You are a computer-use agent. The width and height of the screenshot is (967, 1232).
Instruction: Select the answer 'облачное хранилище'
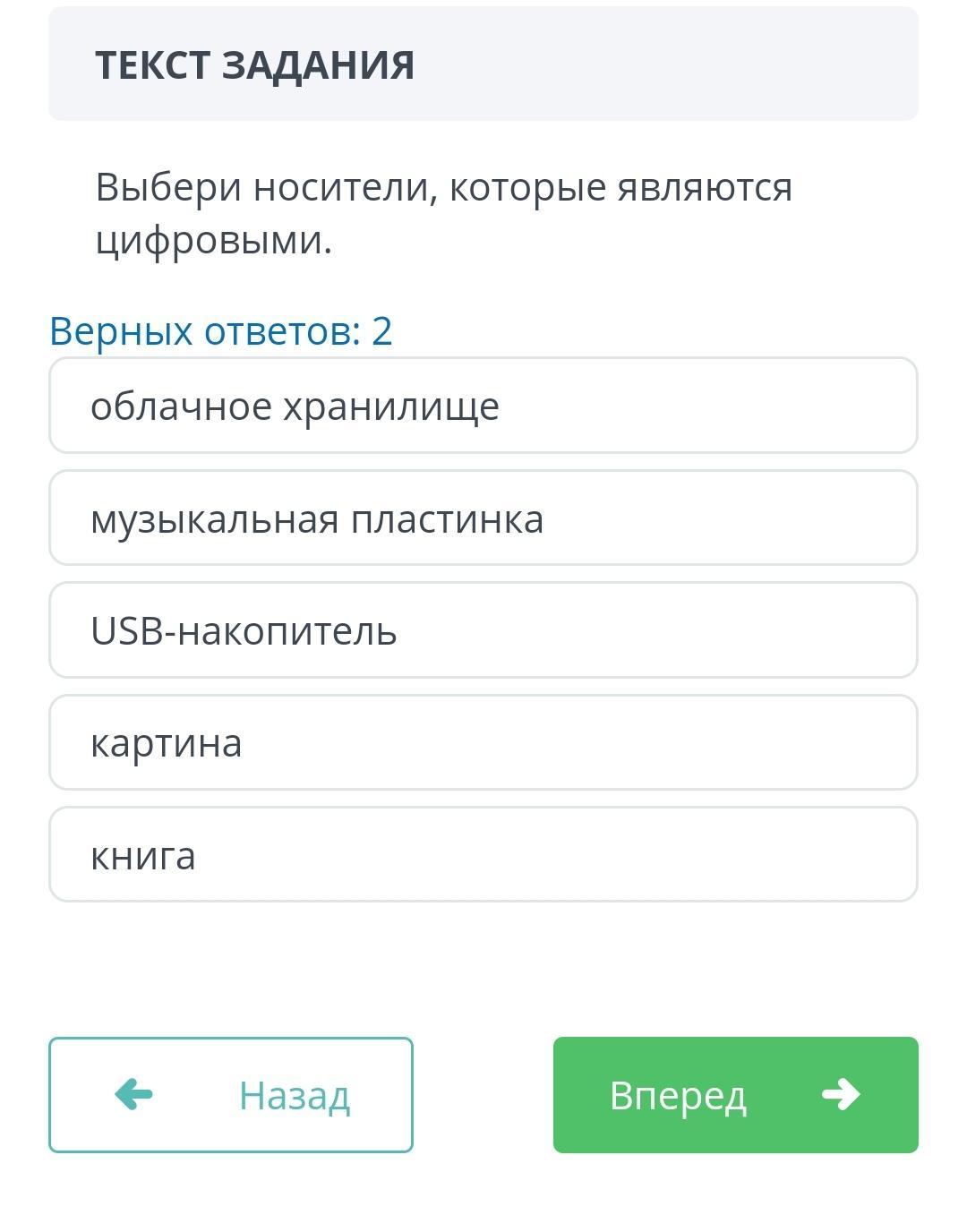click(x=483, y=406)
